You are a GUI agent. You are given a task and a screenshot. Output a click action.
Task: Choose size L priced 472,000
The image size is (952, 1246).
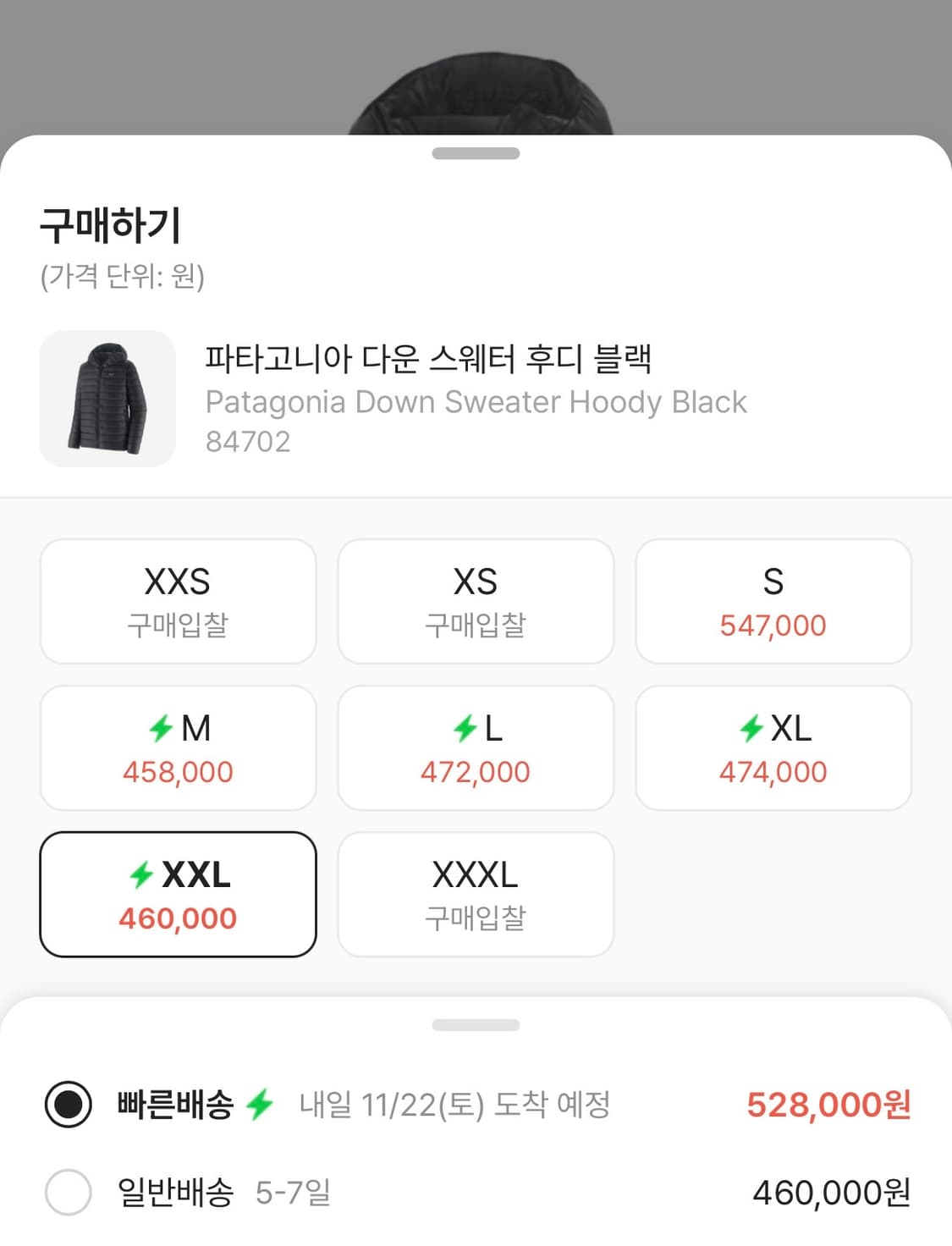point(476,747)
